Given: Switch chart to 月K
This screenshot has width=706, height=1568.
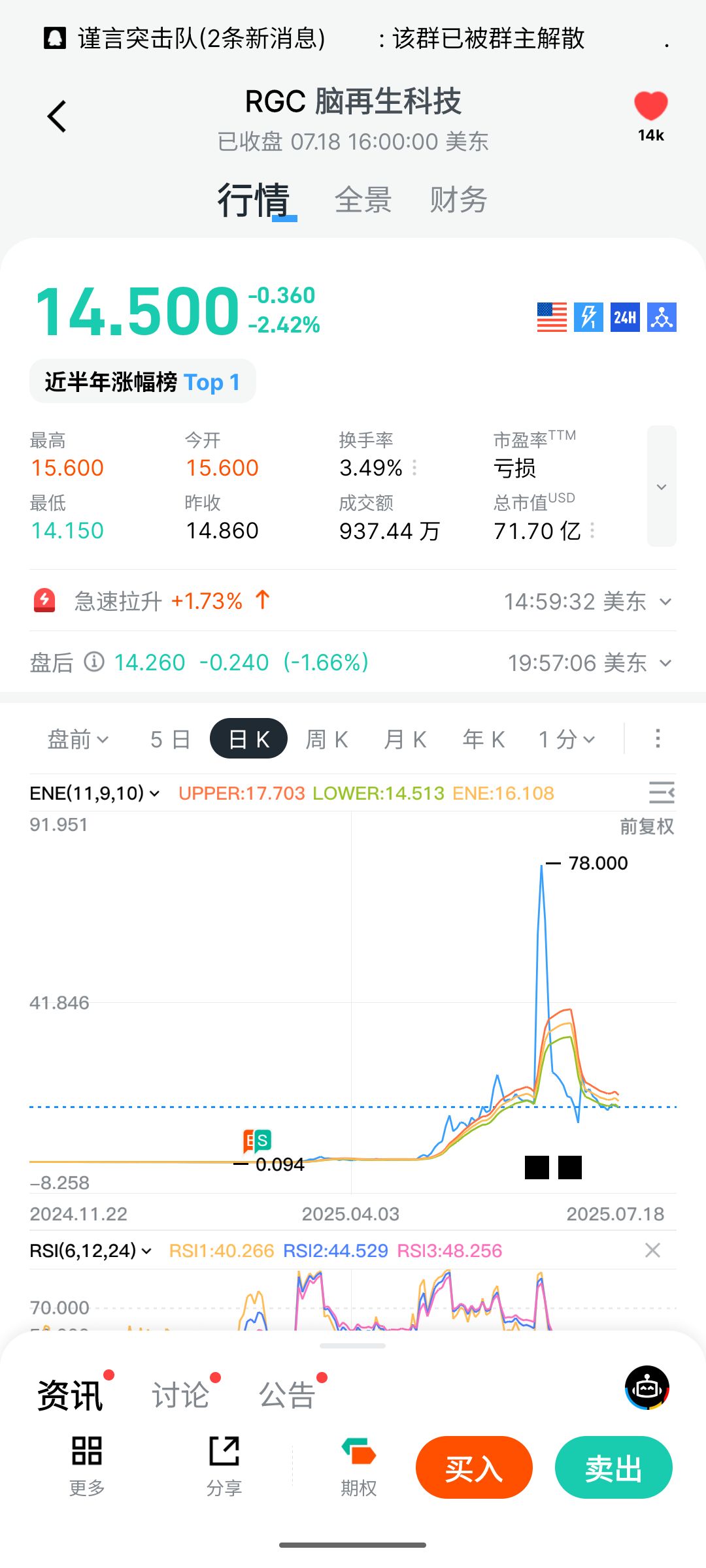Looking at the screenshot, I should 405,739.
